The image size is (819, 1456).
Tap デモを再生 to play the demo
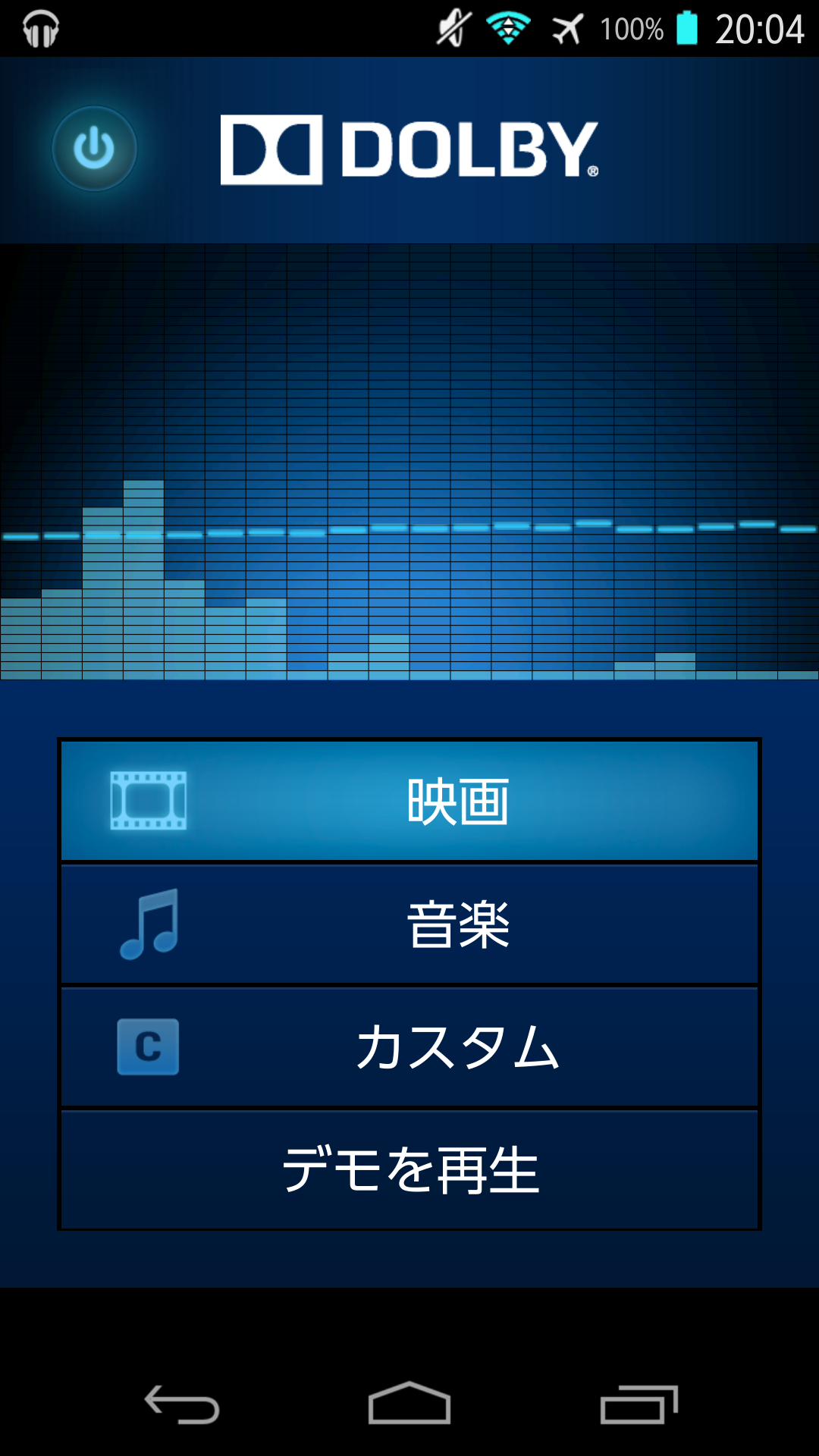[x=409, y=1170]
